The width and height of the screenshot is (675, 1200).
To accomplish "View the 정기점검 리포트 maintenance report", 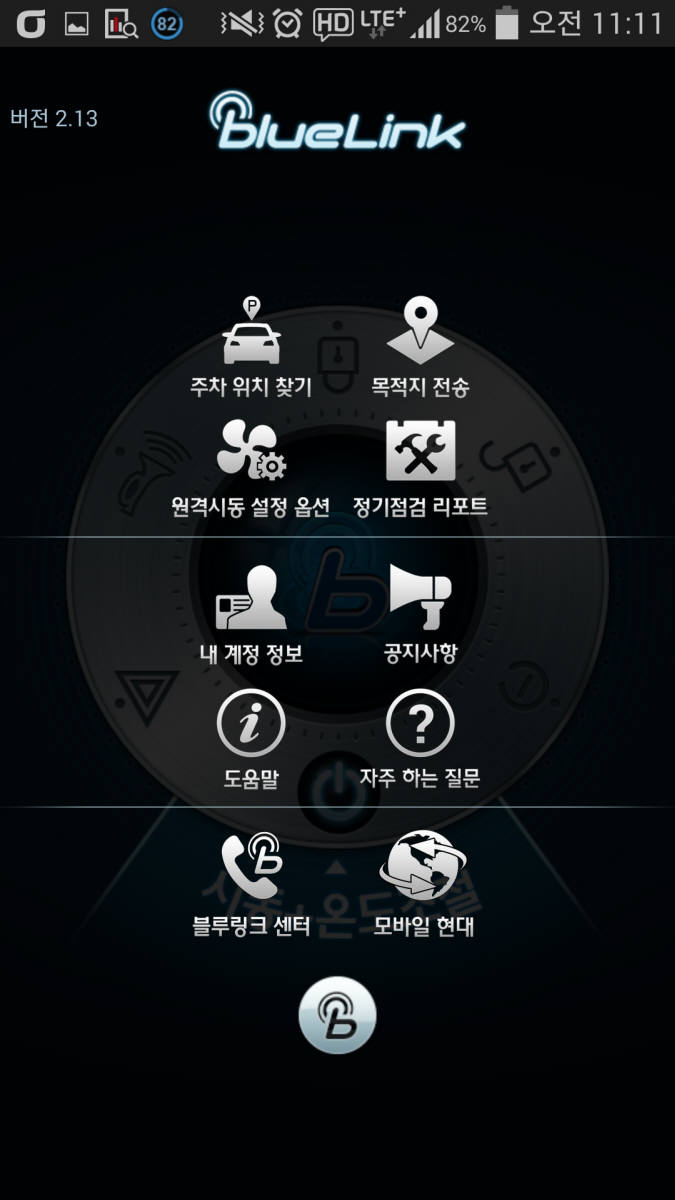I will coord(420,467).
